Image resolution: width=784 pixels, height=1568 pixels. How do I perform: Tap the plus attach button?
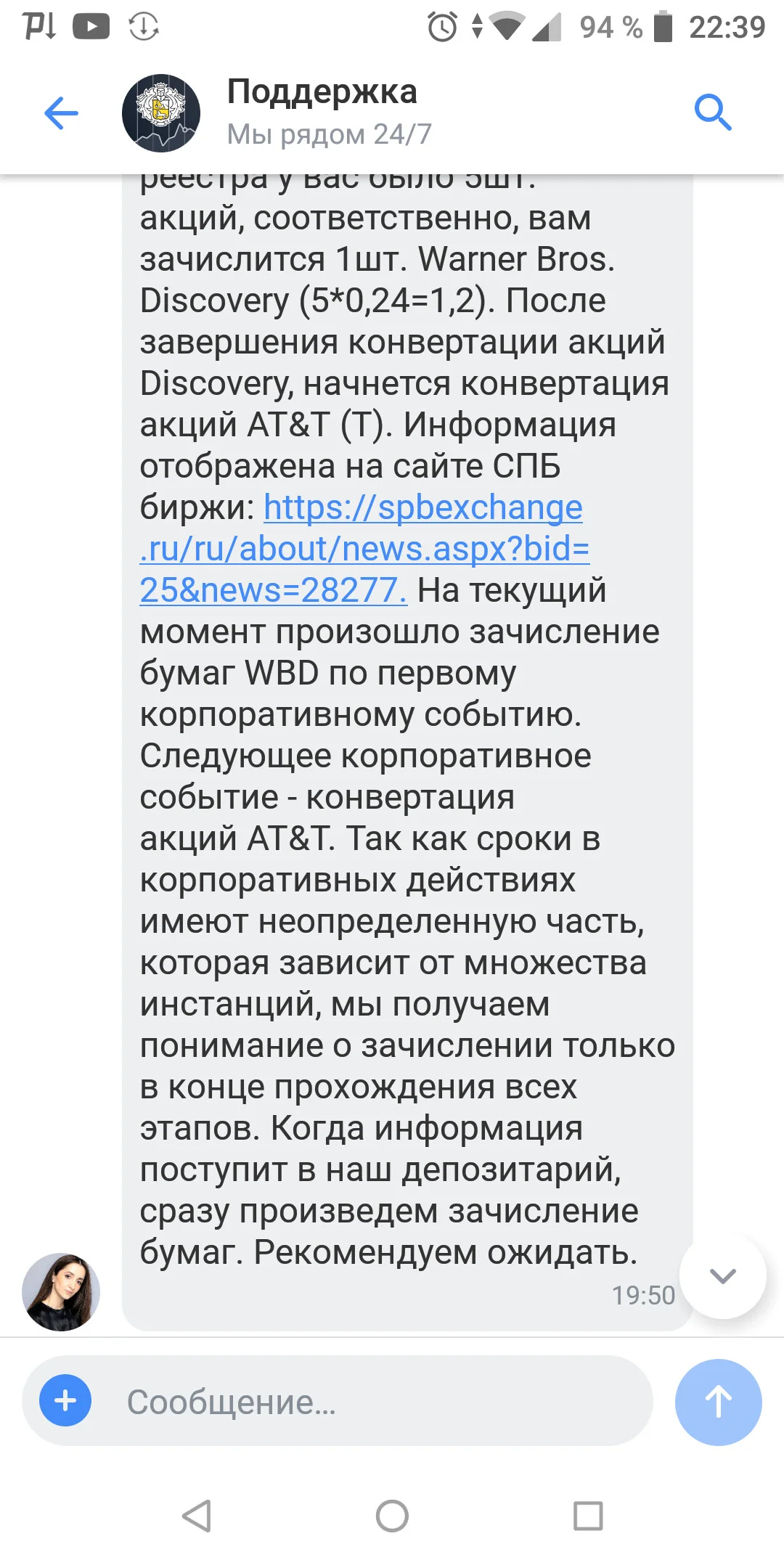point(65,1400)
